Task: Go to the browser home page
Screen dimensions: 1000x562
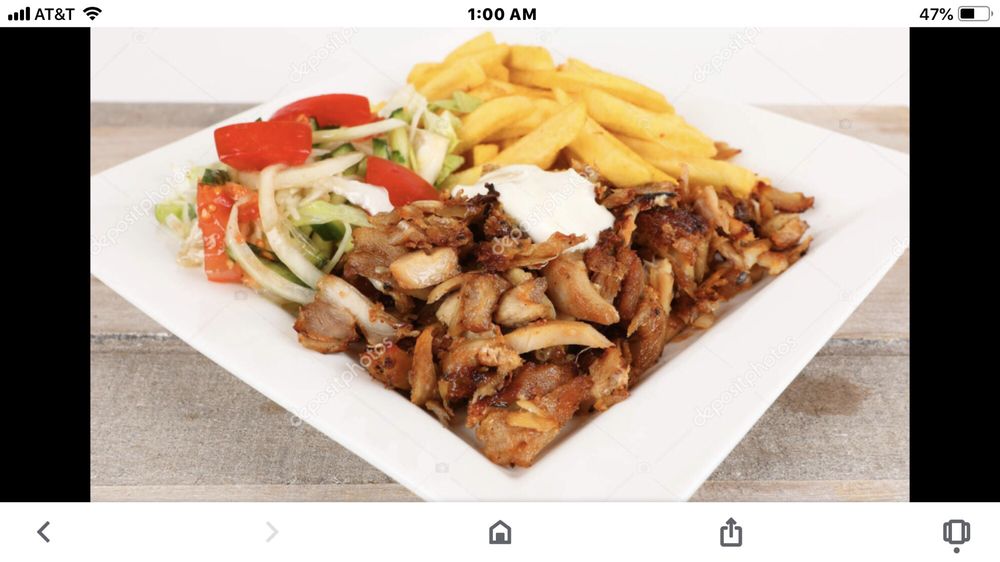Action: 500,532
